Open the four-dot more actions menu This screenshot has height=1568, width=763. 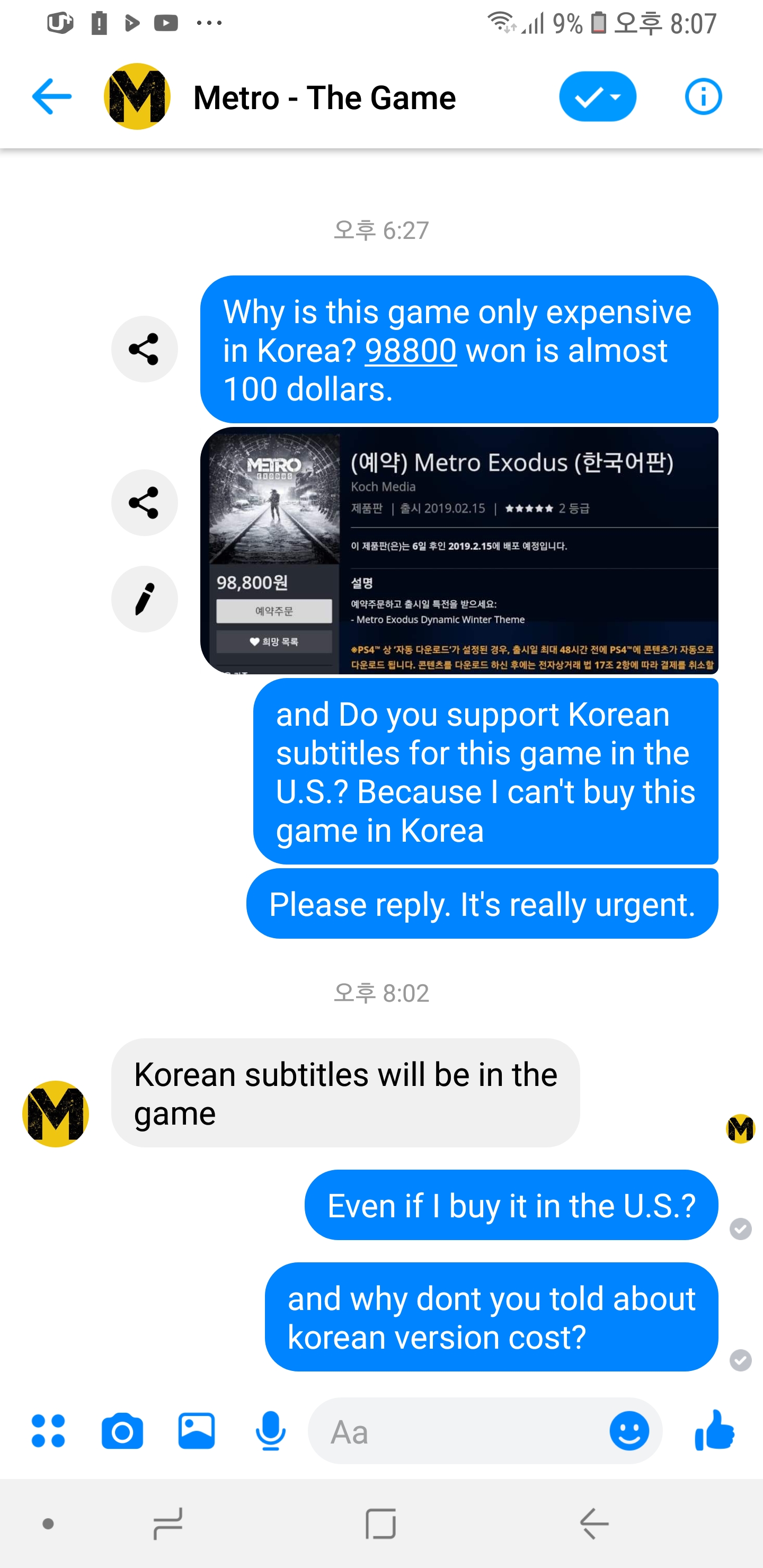48,1430
